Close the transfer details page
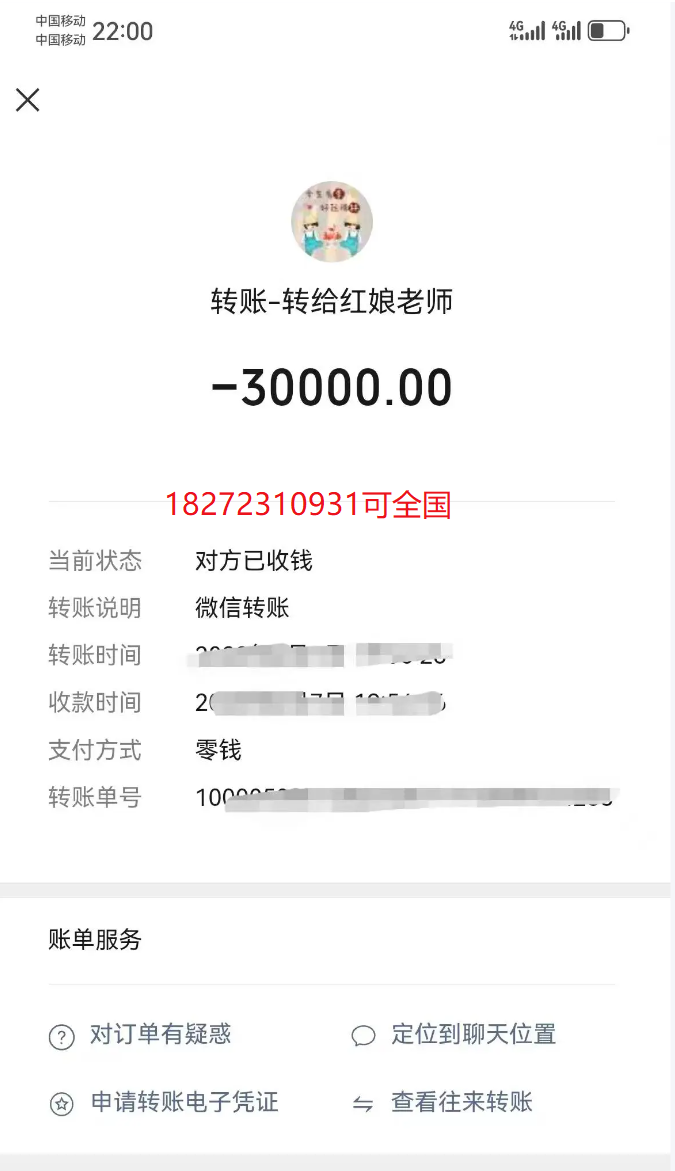Image resolution: width=675 pixels, height=1171 pixels. point(28,99)
